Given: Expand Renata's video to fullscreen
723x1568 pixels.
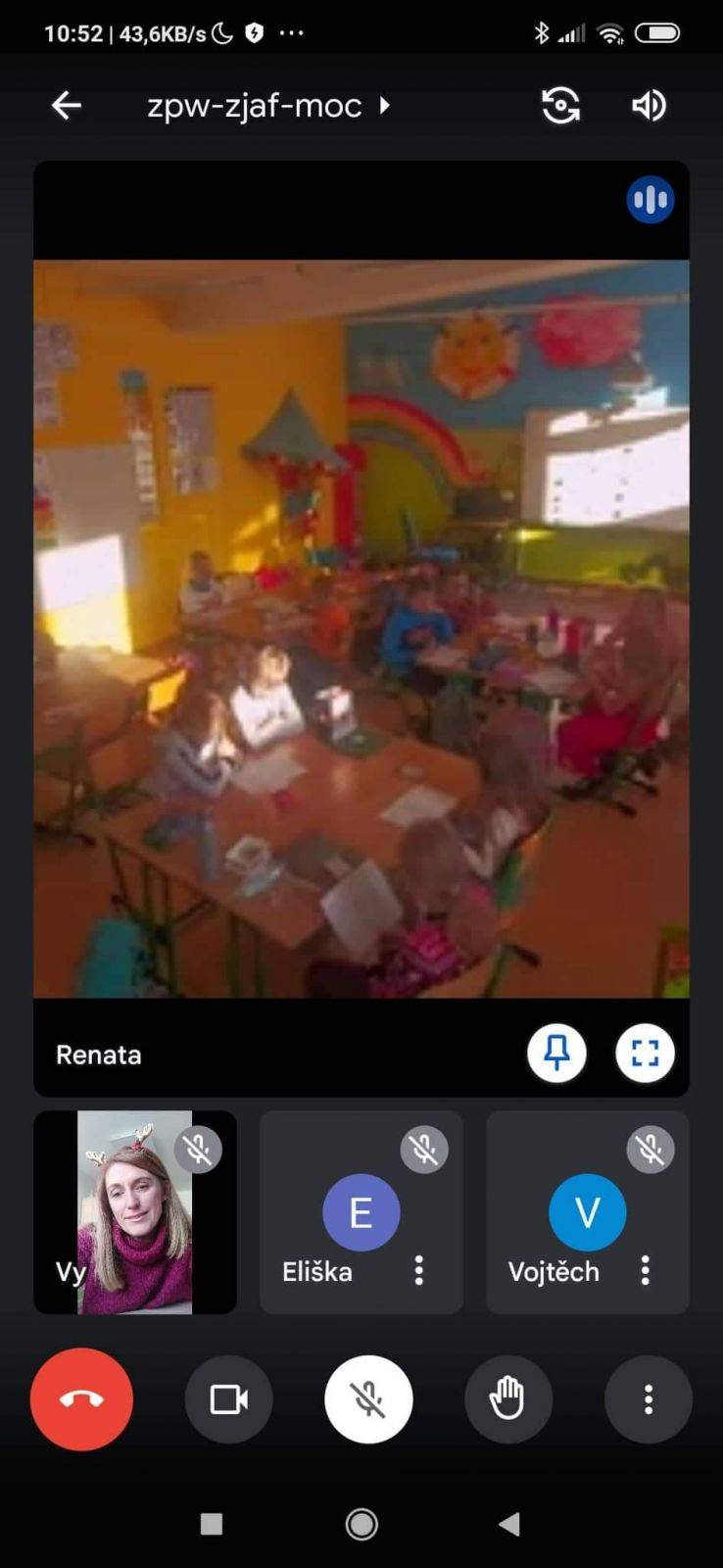Looking at the screenshot, I should [x=645, y=1053].
